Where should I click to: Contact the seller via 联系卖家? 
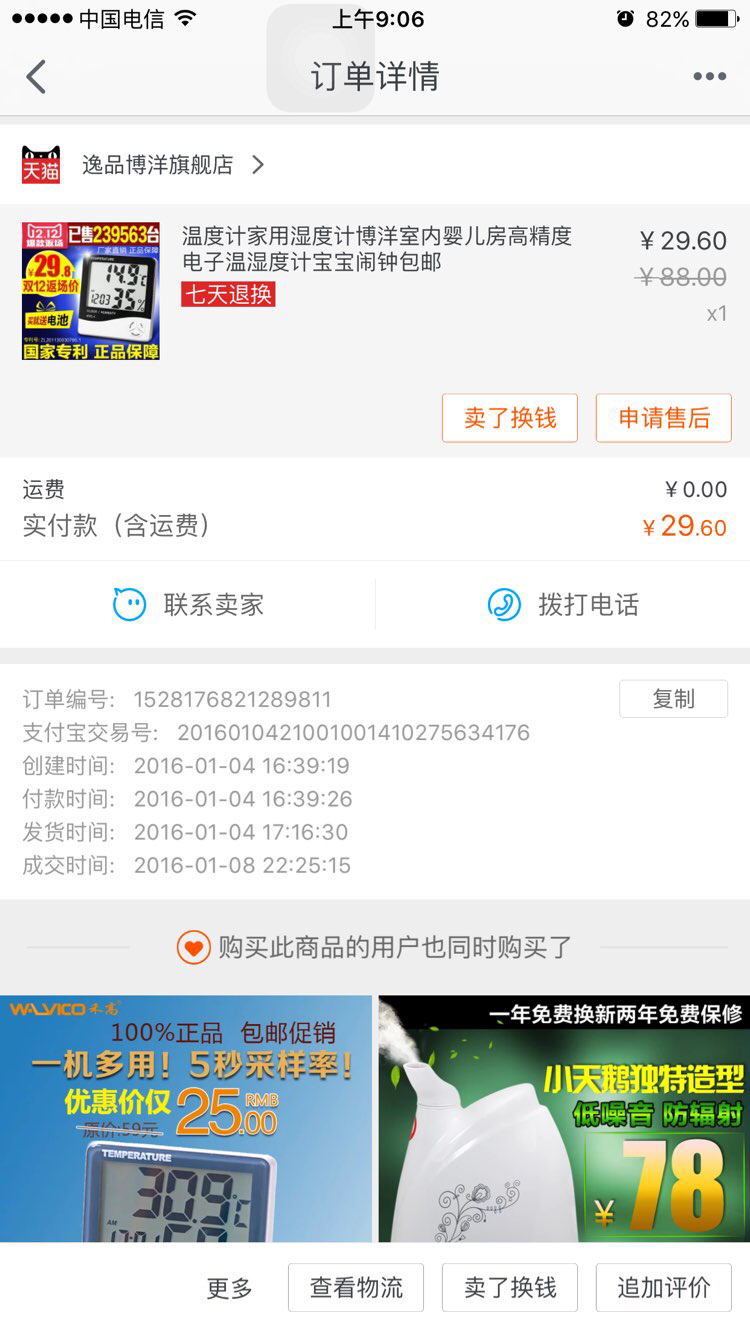[188, 604]
